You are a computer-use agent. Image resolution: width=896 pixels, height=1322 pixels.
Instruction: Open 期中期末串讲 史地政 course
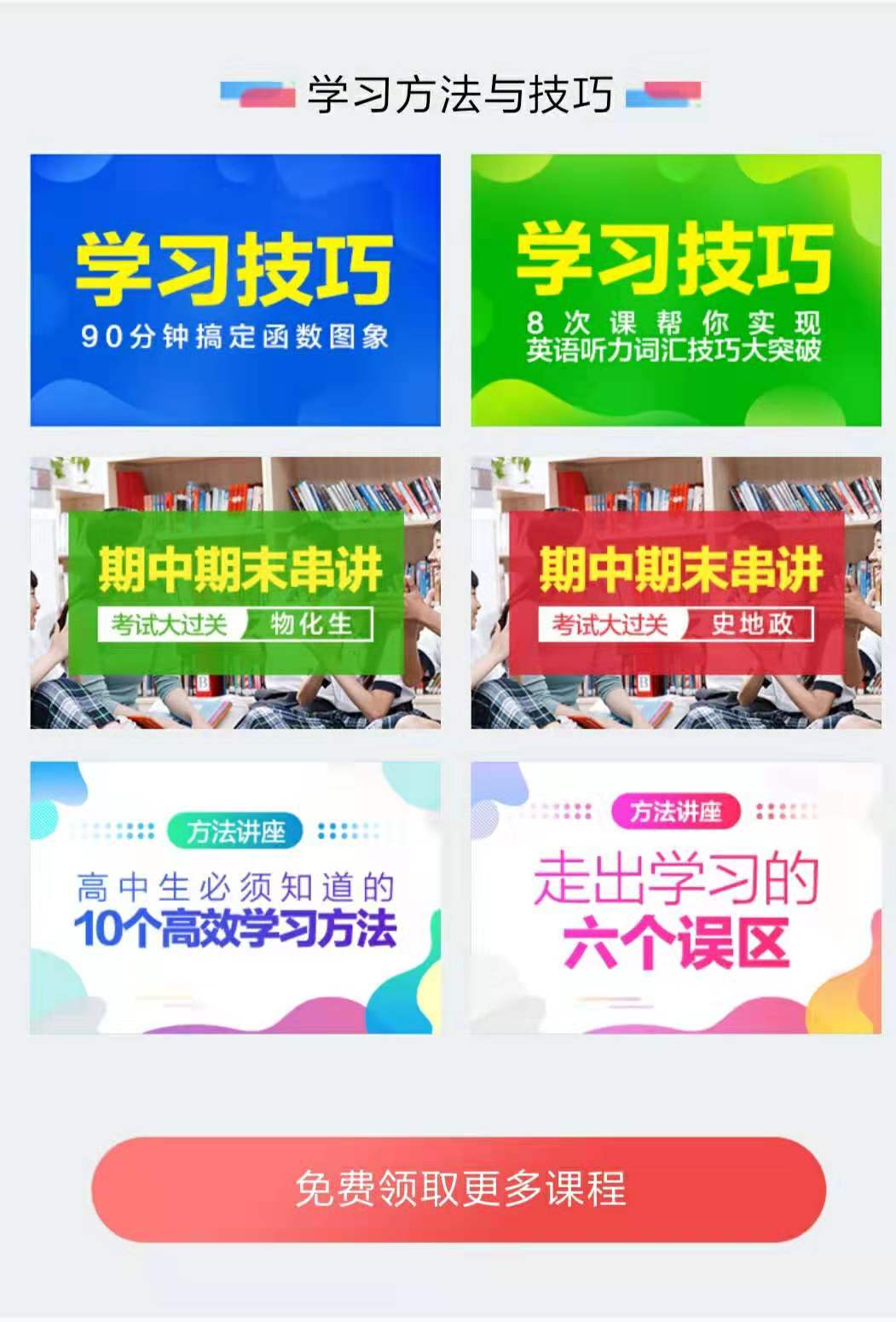[675, 593]
